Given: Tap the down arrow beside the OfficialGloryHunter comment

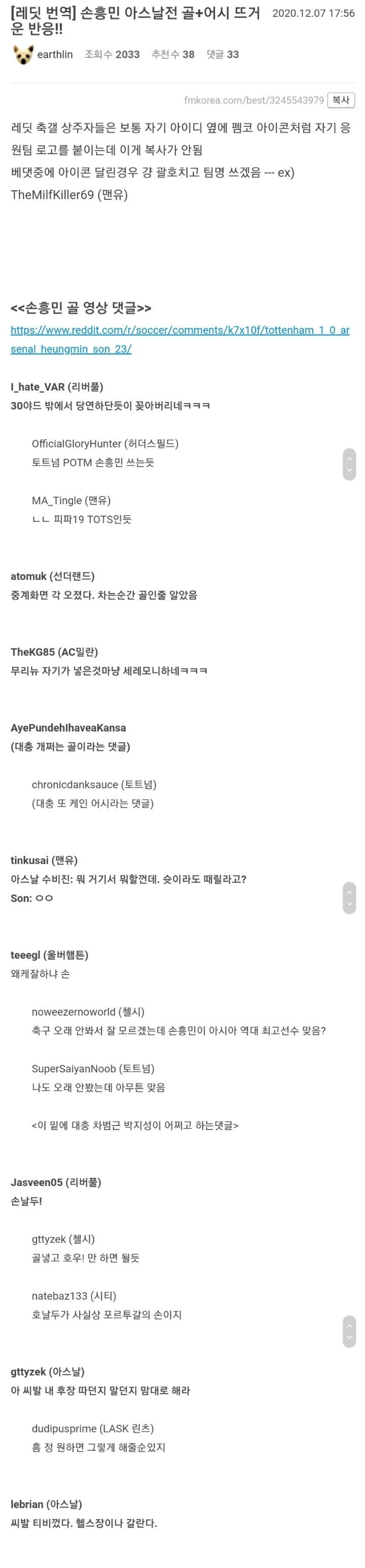Looking at the screenshot, I should pos(349,471).
